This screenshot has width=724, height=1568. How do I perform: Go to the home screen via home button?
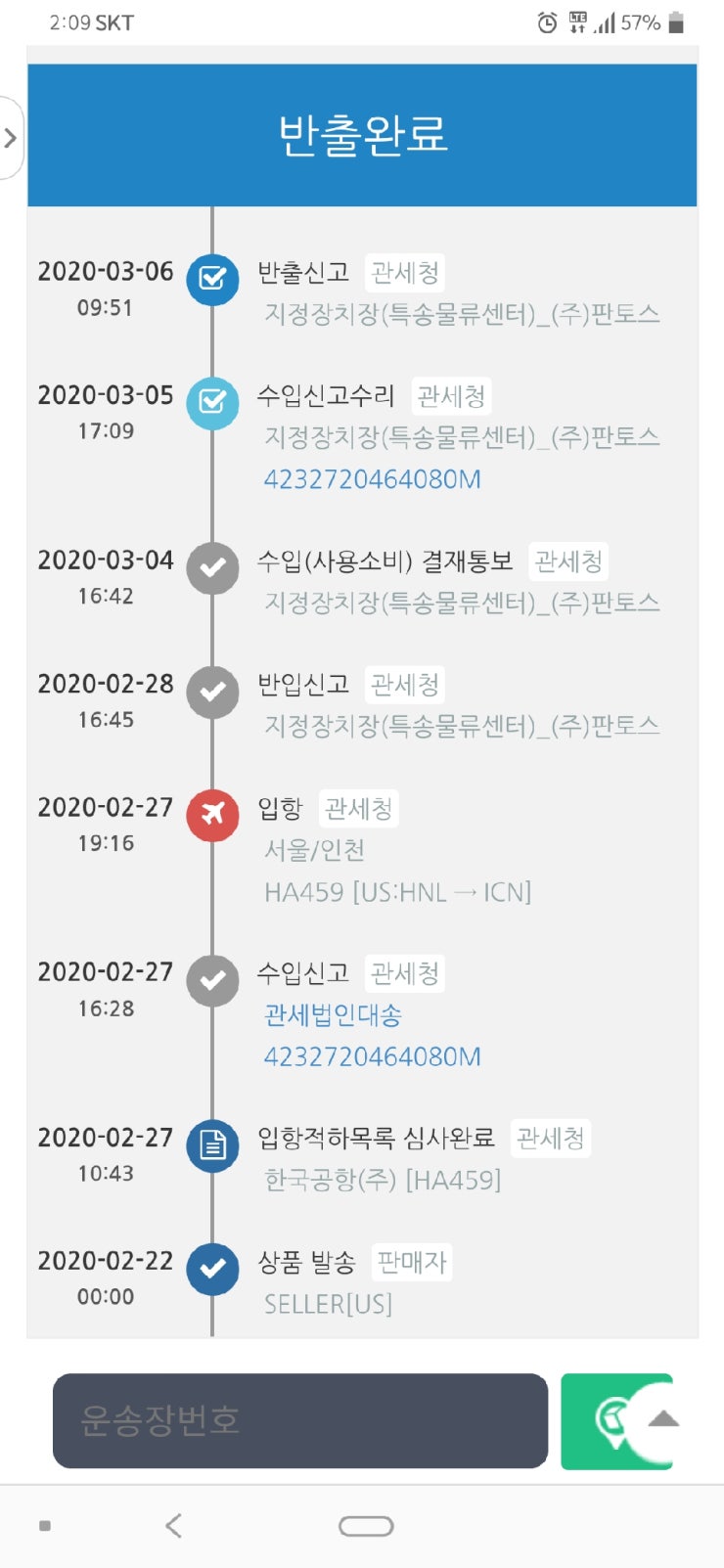(x=366, y=1526)
